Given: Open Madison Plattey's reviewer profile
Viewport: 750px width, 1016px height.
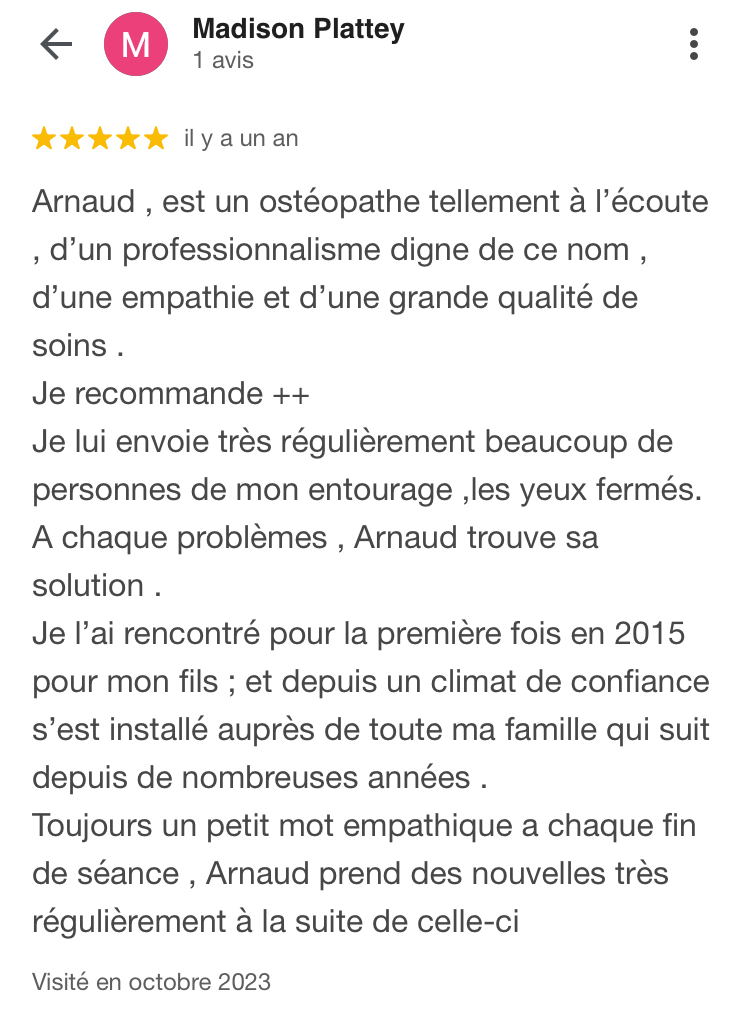Looking at the screenshot, I should point(298,30).
